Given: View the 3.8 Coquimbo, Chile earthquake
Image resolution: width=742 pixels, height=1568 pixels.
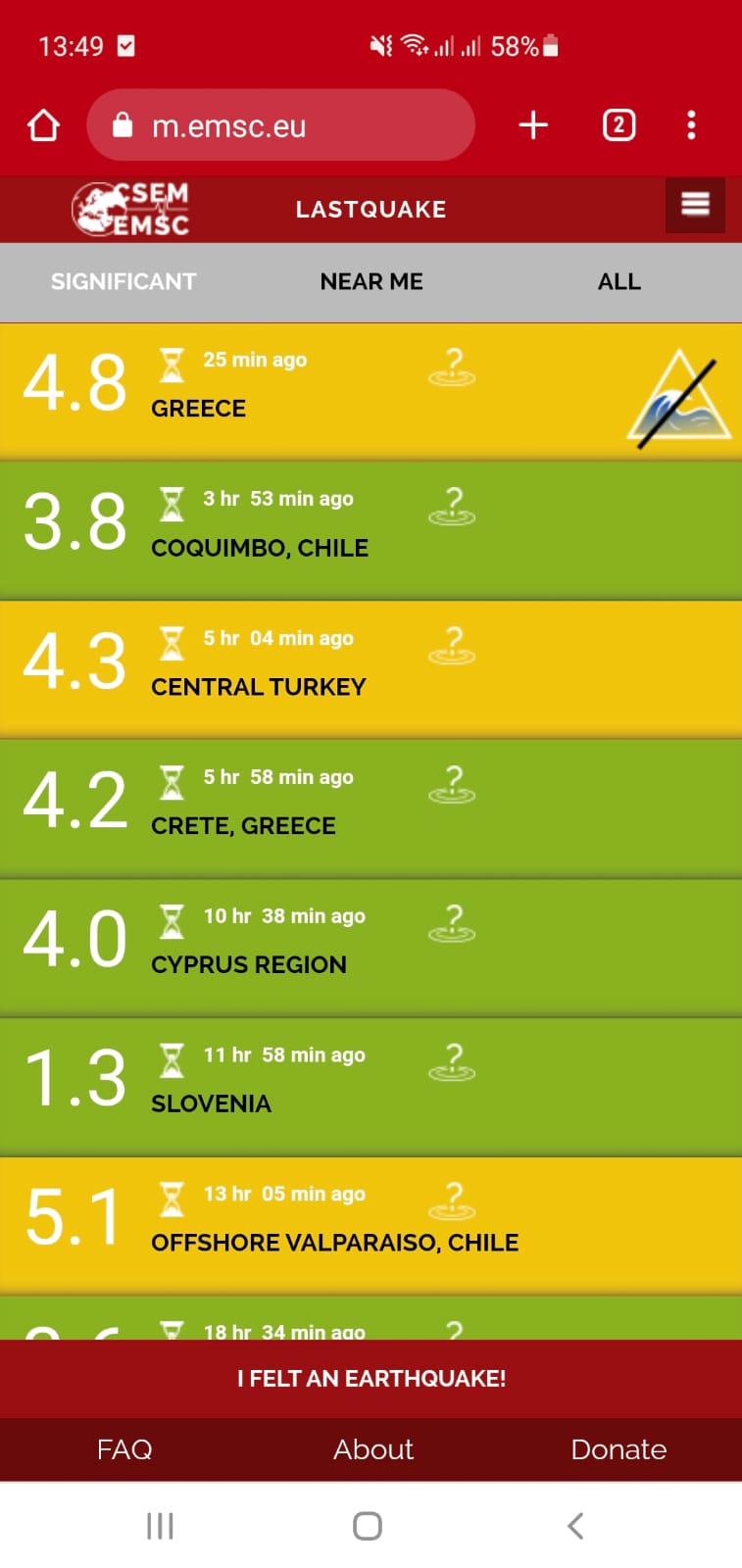Looking at the screenshot, I should click(294, 530).
